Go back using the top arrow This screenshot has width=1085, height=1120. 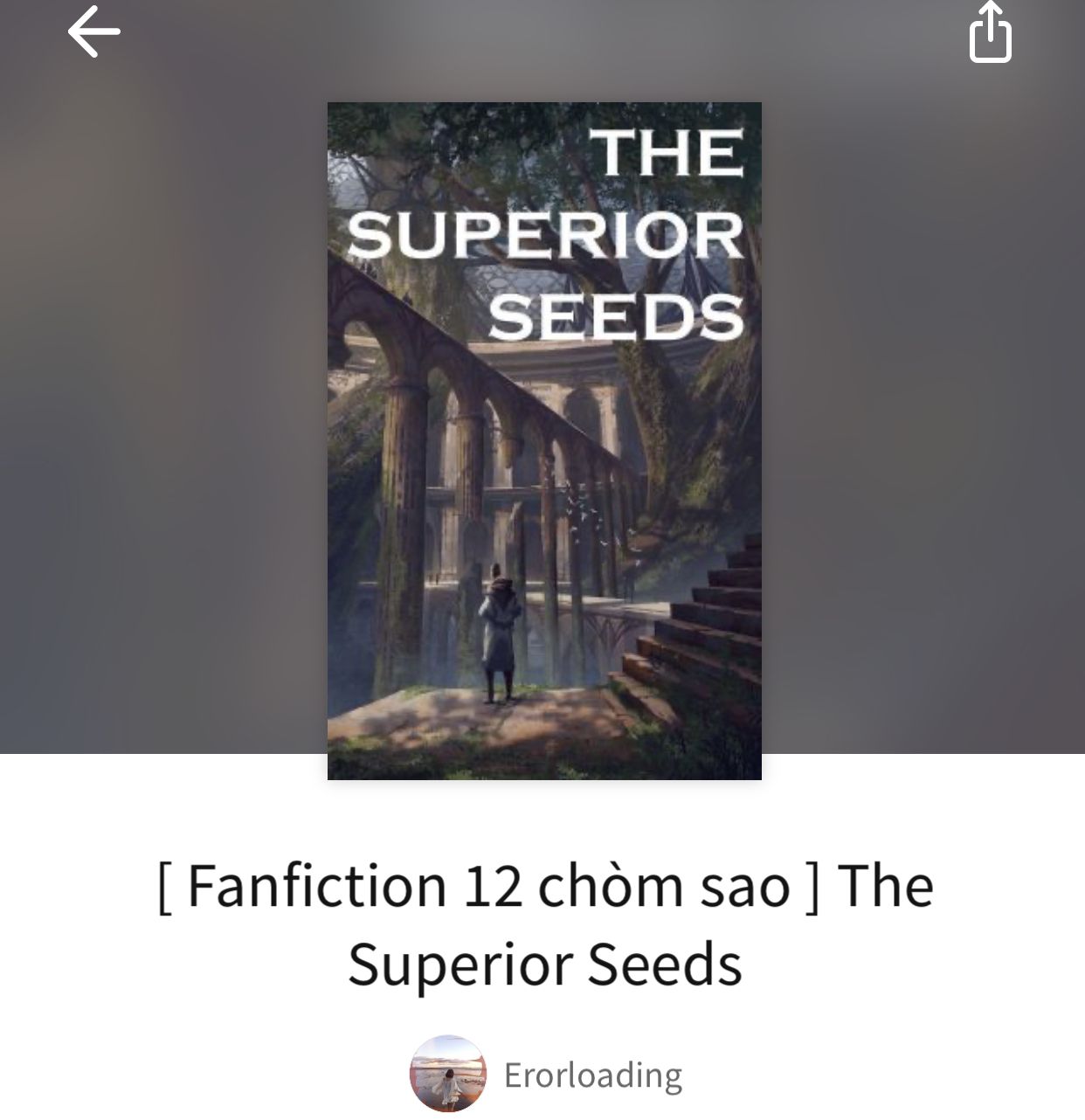93,32
